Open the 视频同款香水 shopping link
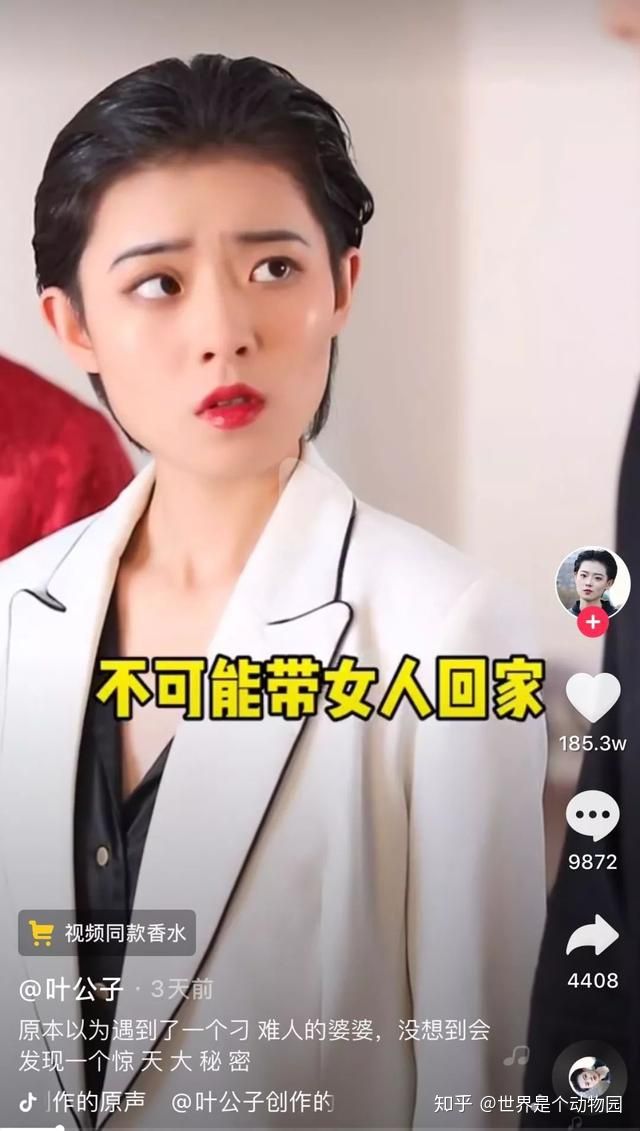The width and height of the screenshot is (640, 1131). click(x=107, y=933)
